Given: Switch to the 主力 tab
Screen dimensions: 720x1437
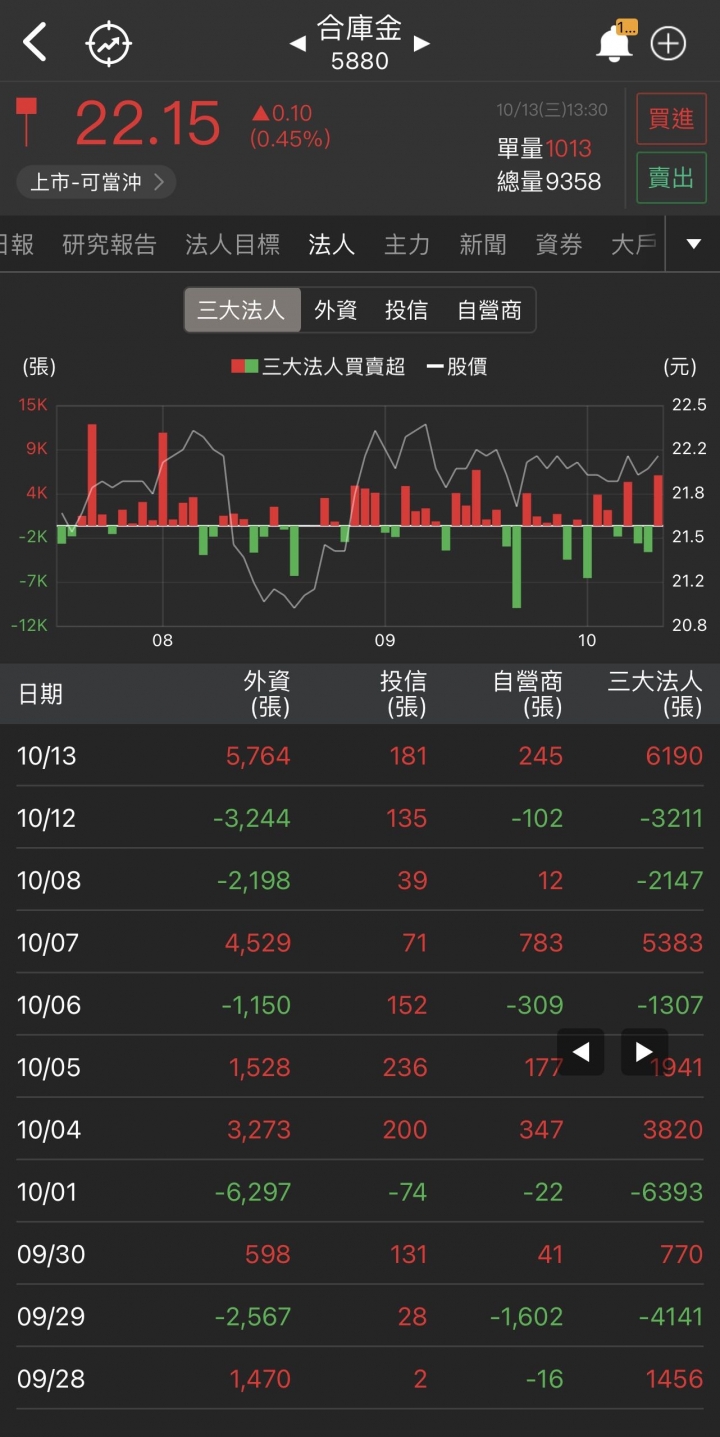Looking at the screenshot, I should pos(407,245).
